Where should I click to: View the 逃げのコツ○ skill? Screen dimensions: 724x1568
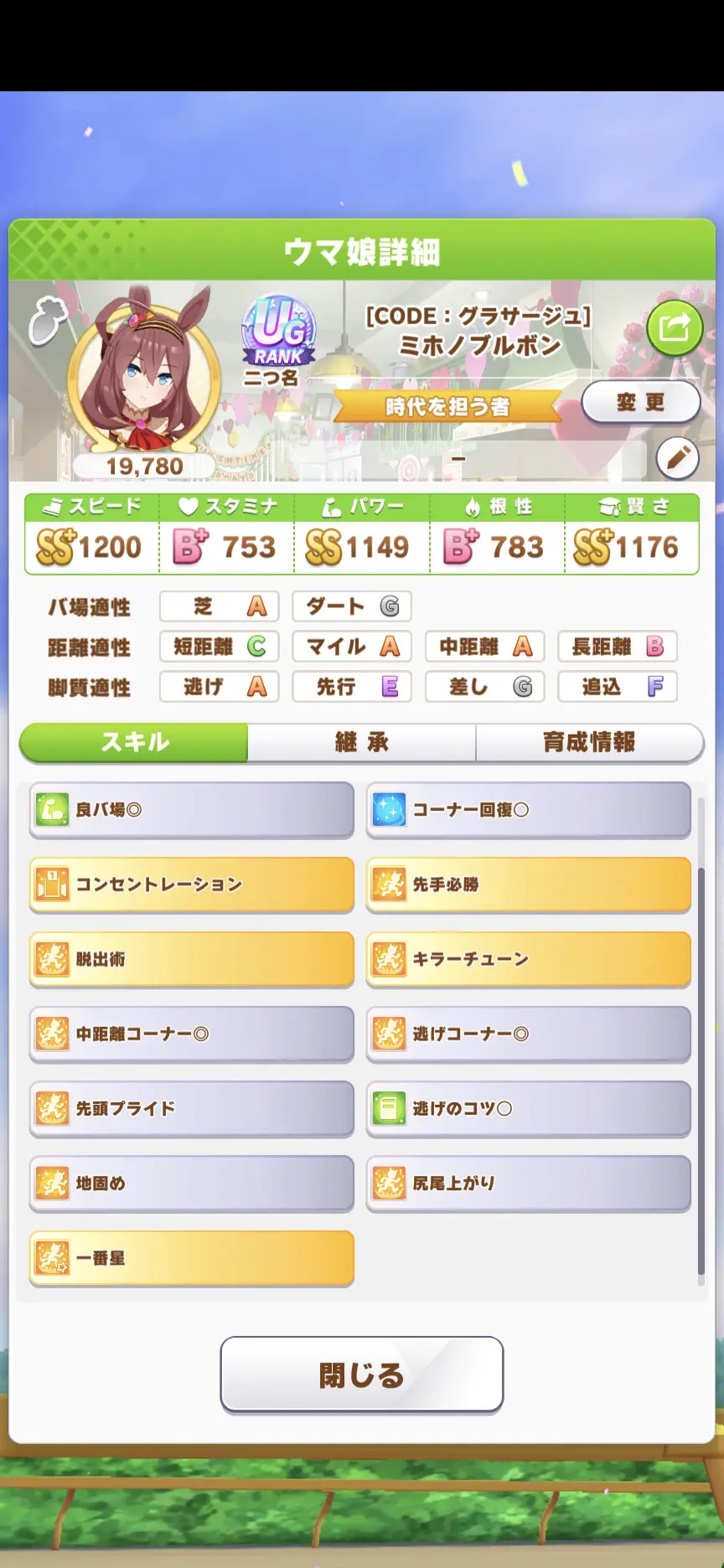(x=528, y=1108)
